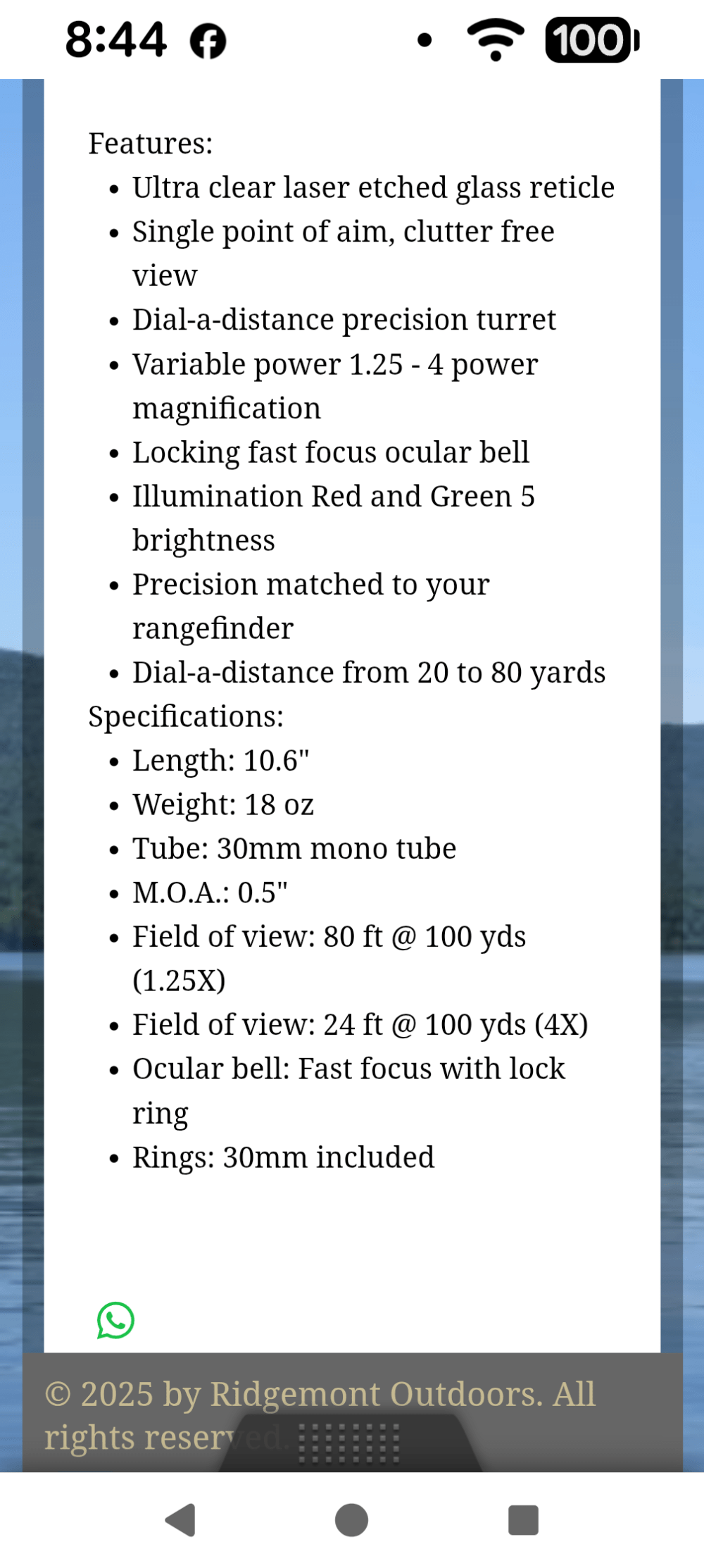The width and height of the screenshot is (704, 1568).
Task: Open the WhatsApp share icon
Action: [x=115, y=1320]
